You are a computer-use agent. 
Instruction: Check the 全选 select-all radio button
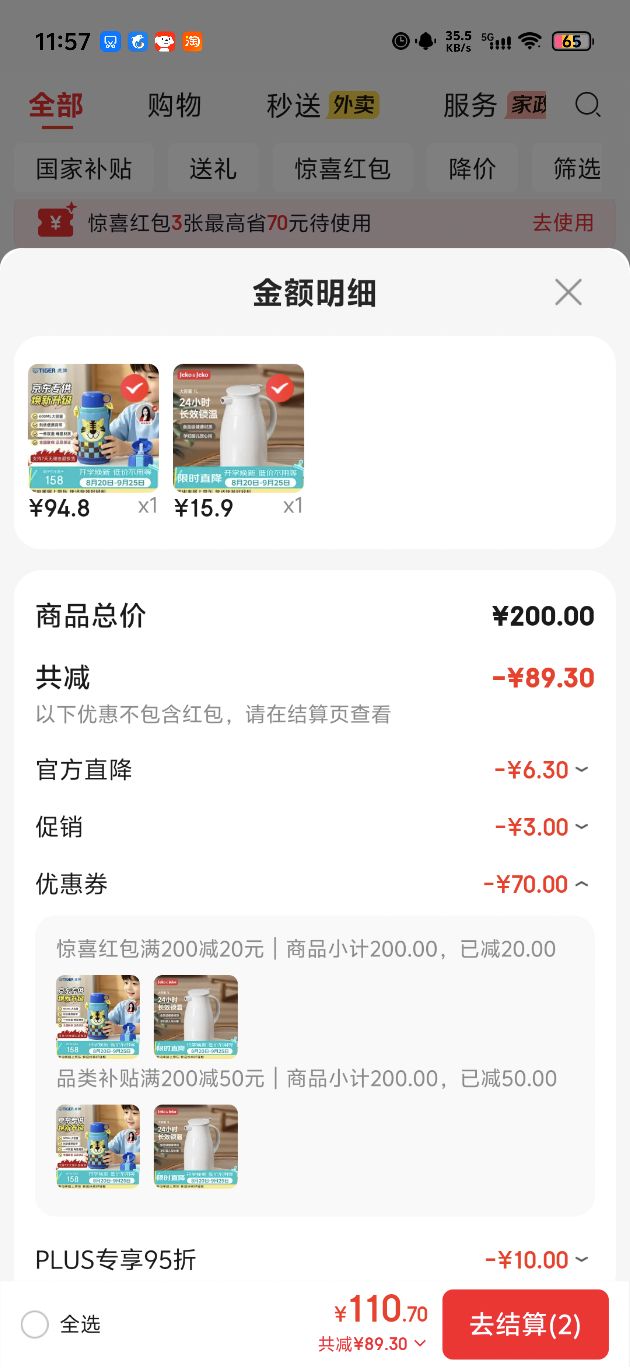point(35,1325)
